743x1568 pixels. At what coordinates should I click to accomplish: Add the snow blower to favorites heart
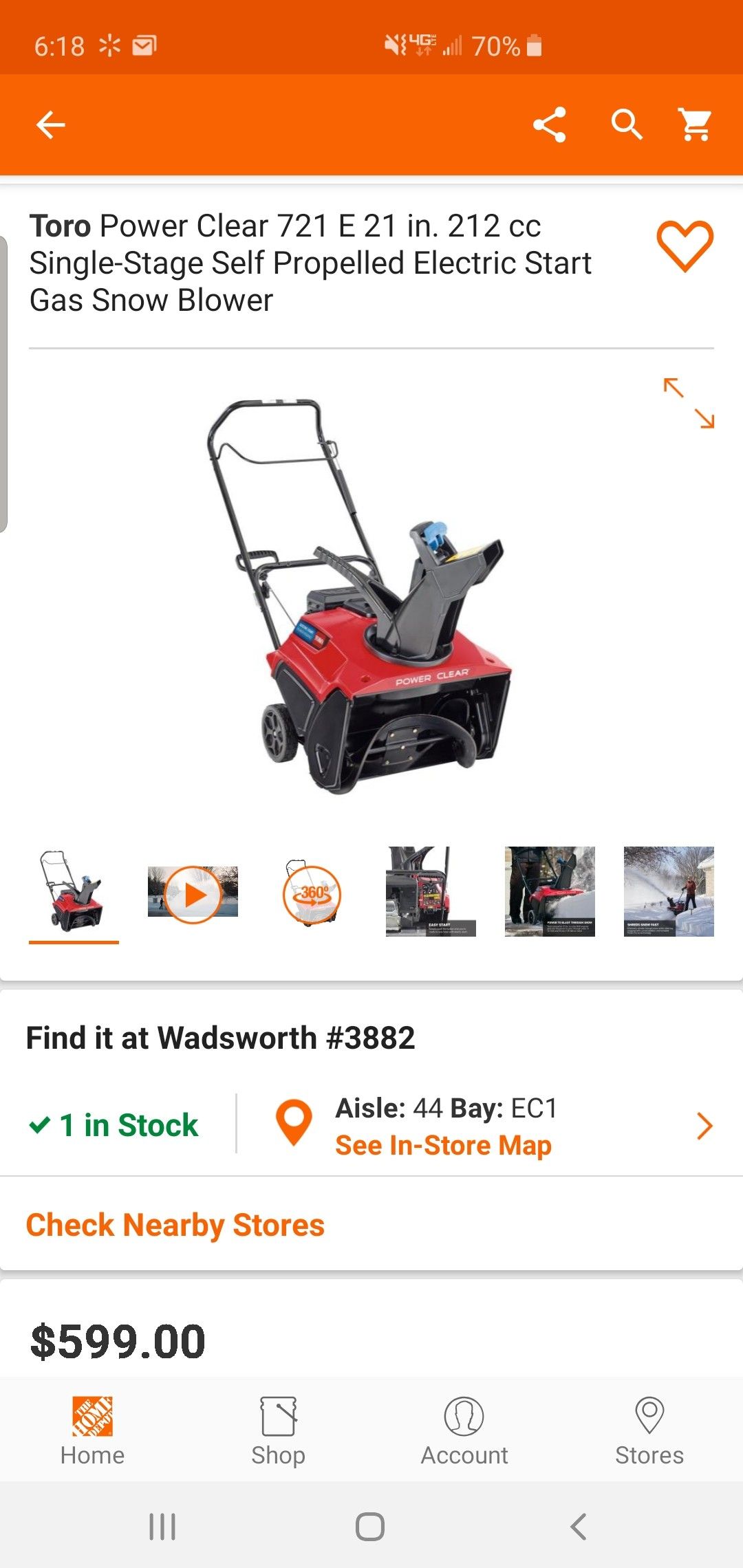pyautogui.click(x=685, y=246)
